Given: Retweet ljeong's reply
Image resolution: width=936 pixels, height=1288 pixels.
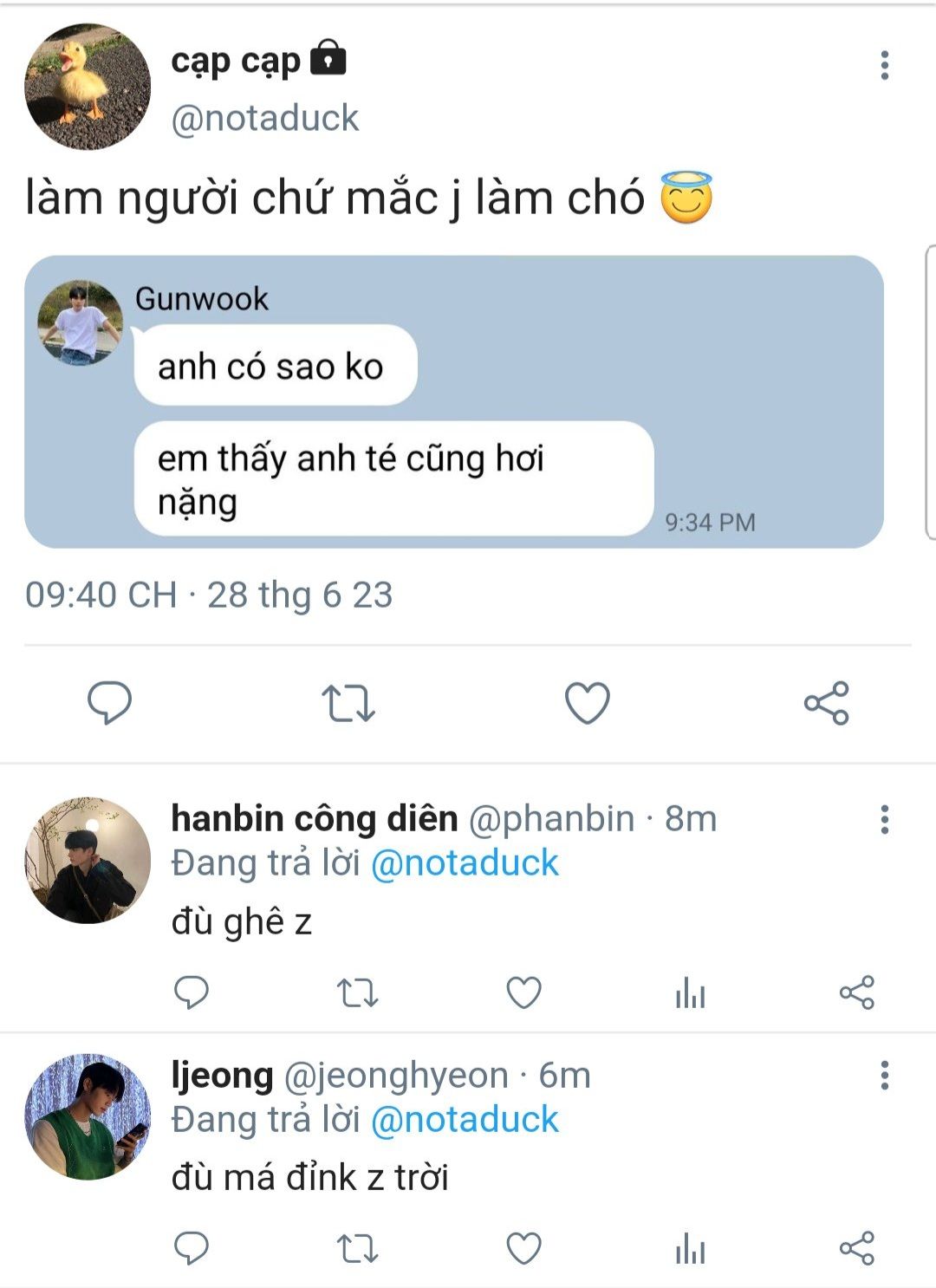Looking at the screenshot, I should tap(357, 1249).
